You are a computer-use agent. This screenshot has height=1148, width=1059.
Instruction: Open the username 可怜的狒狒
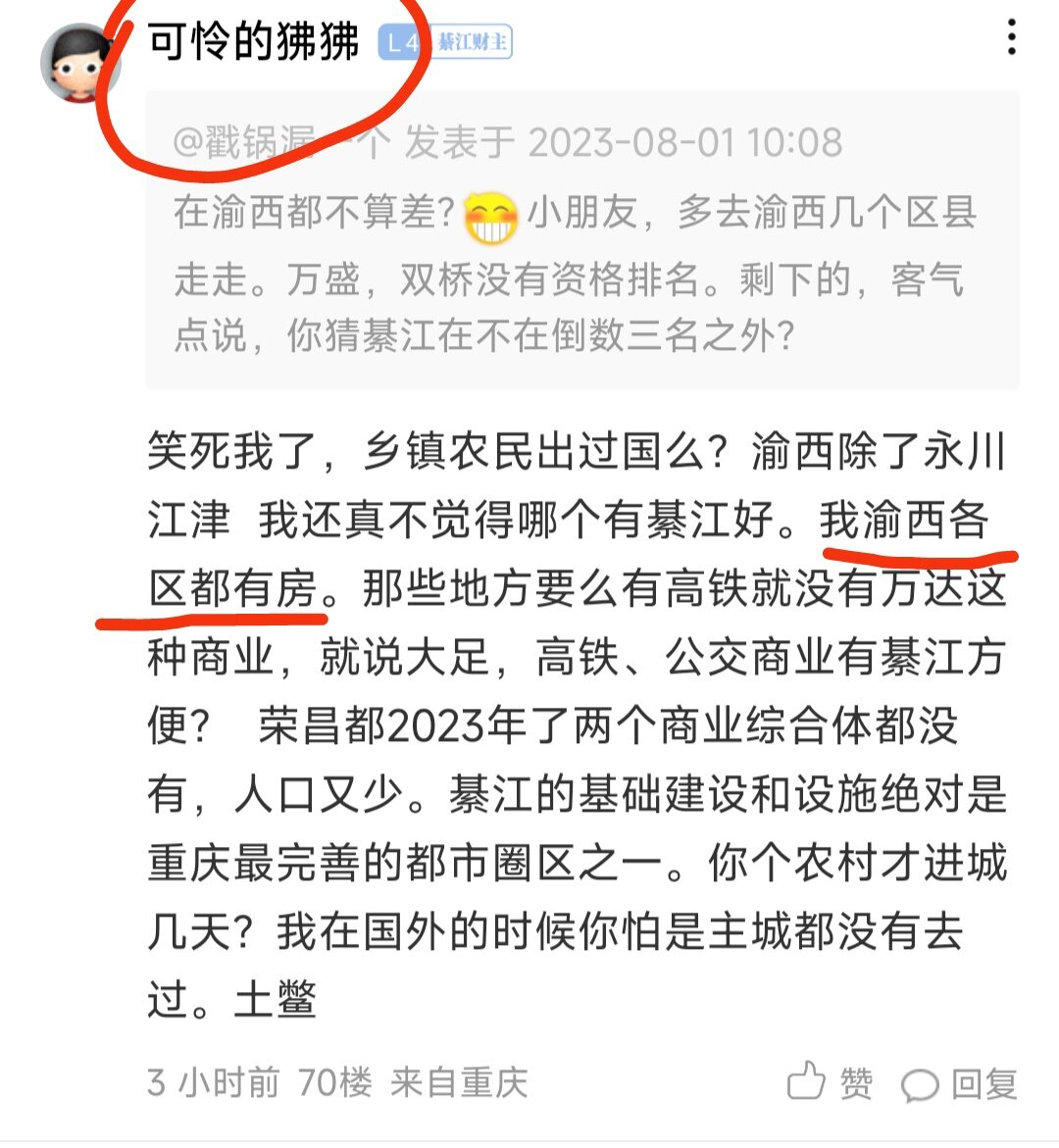coord(253,41)
